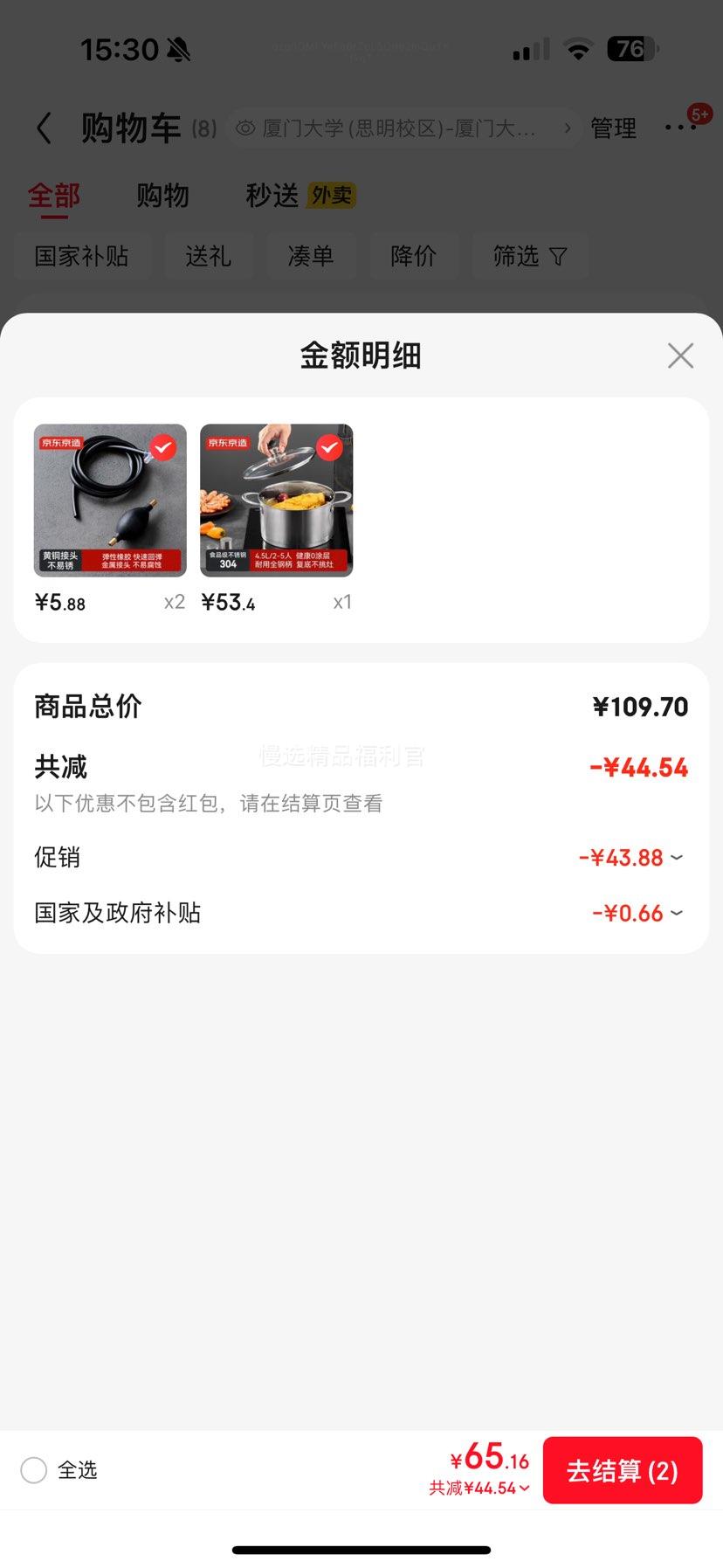Open the ¥5.88 rubber hose item
The height and width of the screenshot is (1568, 723).
click(x=110, y=501)
